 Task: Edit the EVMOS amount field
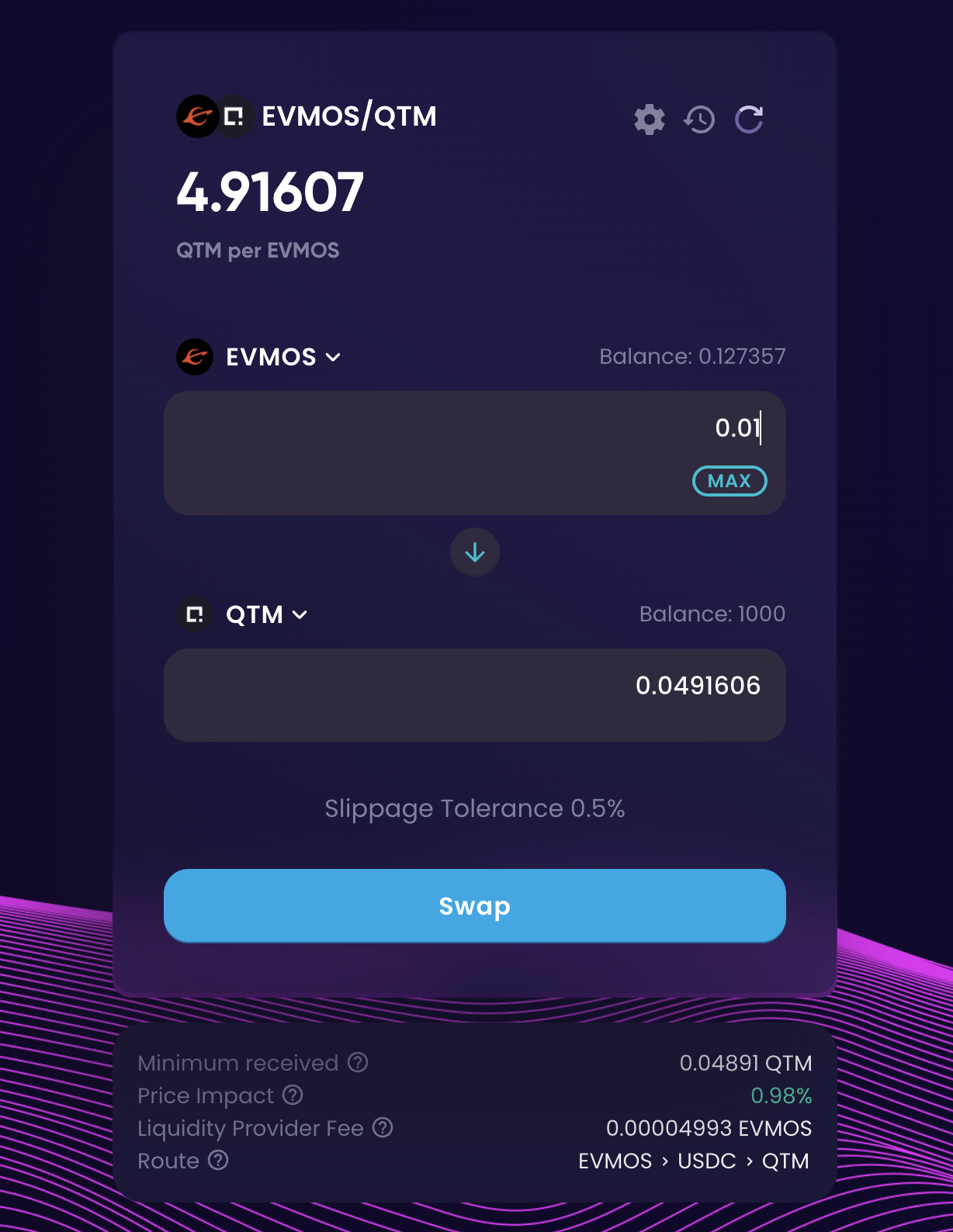(474, 428)
